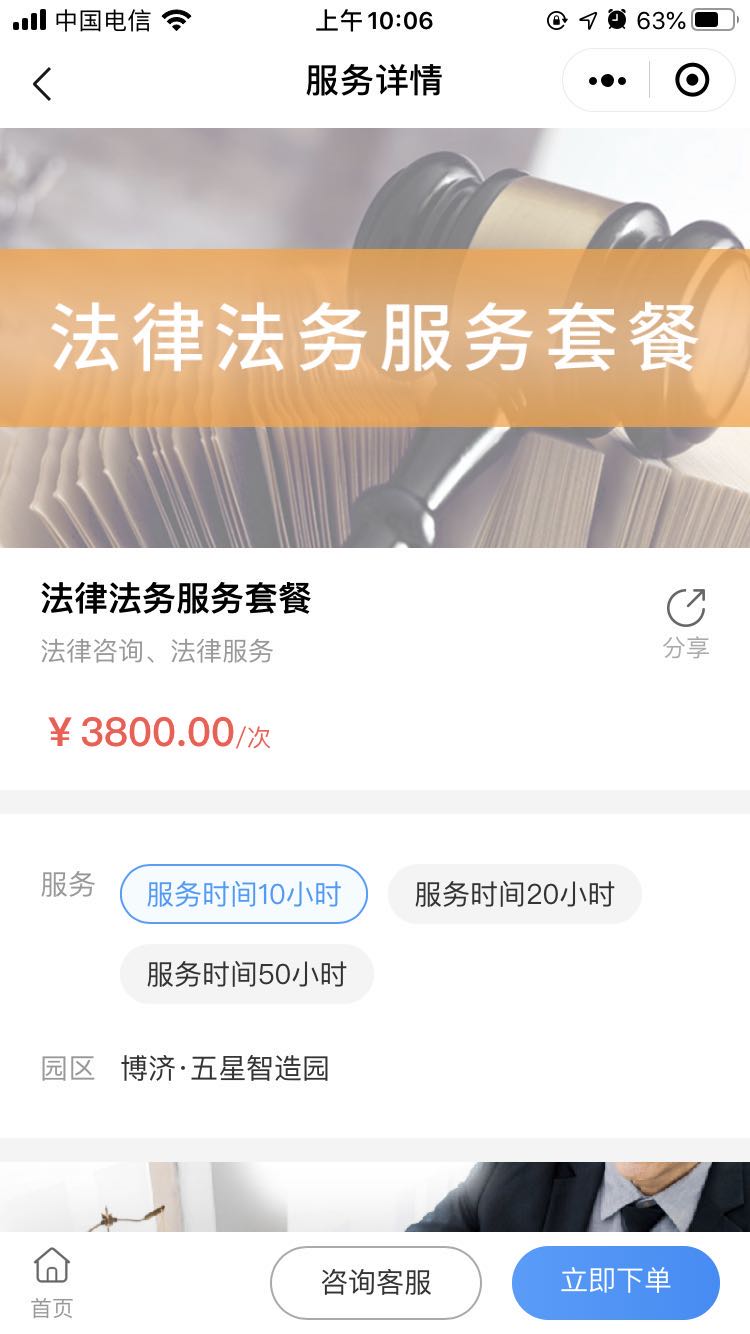Share this service via 分享 icon
The width and height of the screenshot is (750, 1334).
[x=685, y=622]
